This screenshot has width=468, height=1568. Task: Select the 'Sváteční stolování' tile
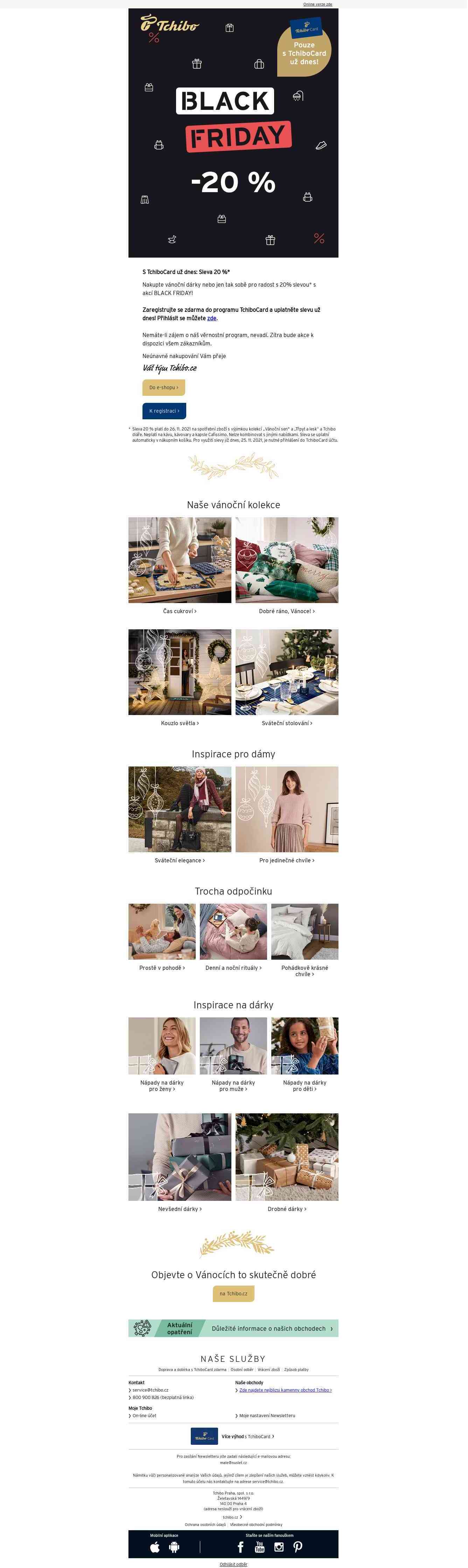pyautogui.click(x=287, y=672)
